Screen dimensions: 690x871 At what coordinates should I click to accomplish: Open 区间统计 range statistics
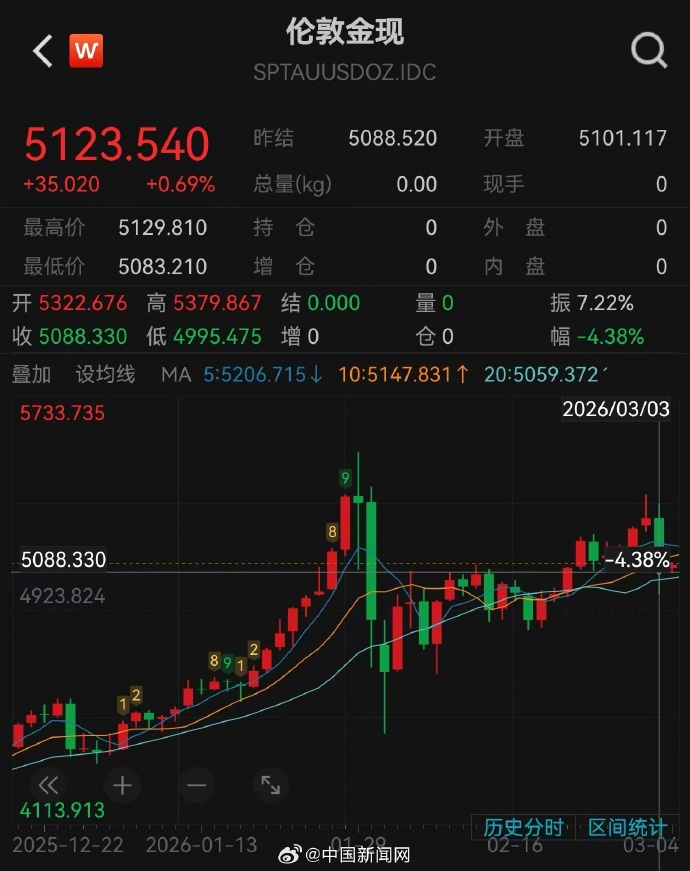pyautogui.click(x=626, y=828)
